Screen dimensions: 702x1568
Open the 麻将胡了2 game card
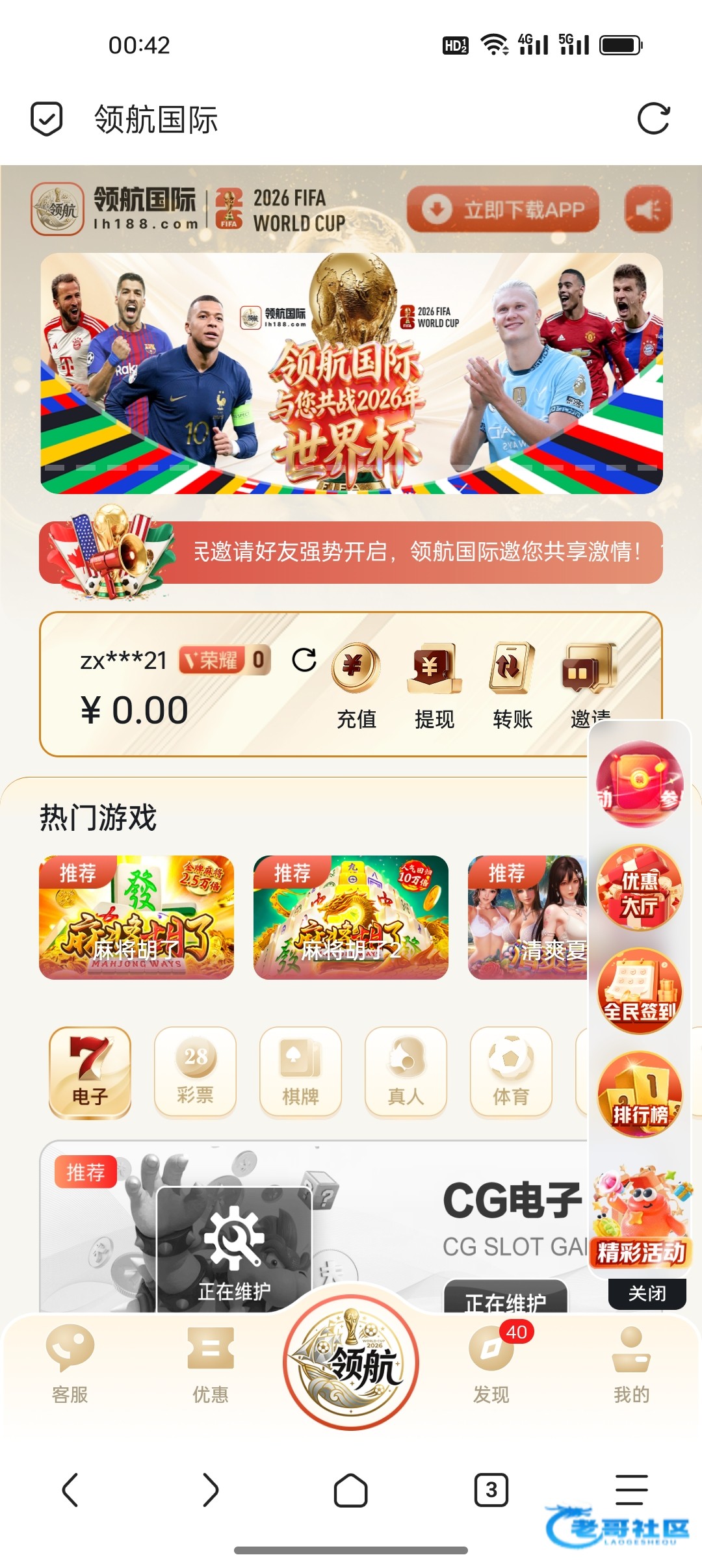pyautogui.click(x=351, y=917)
